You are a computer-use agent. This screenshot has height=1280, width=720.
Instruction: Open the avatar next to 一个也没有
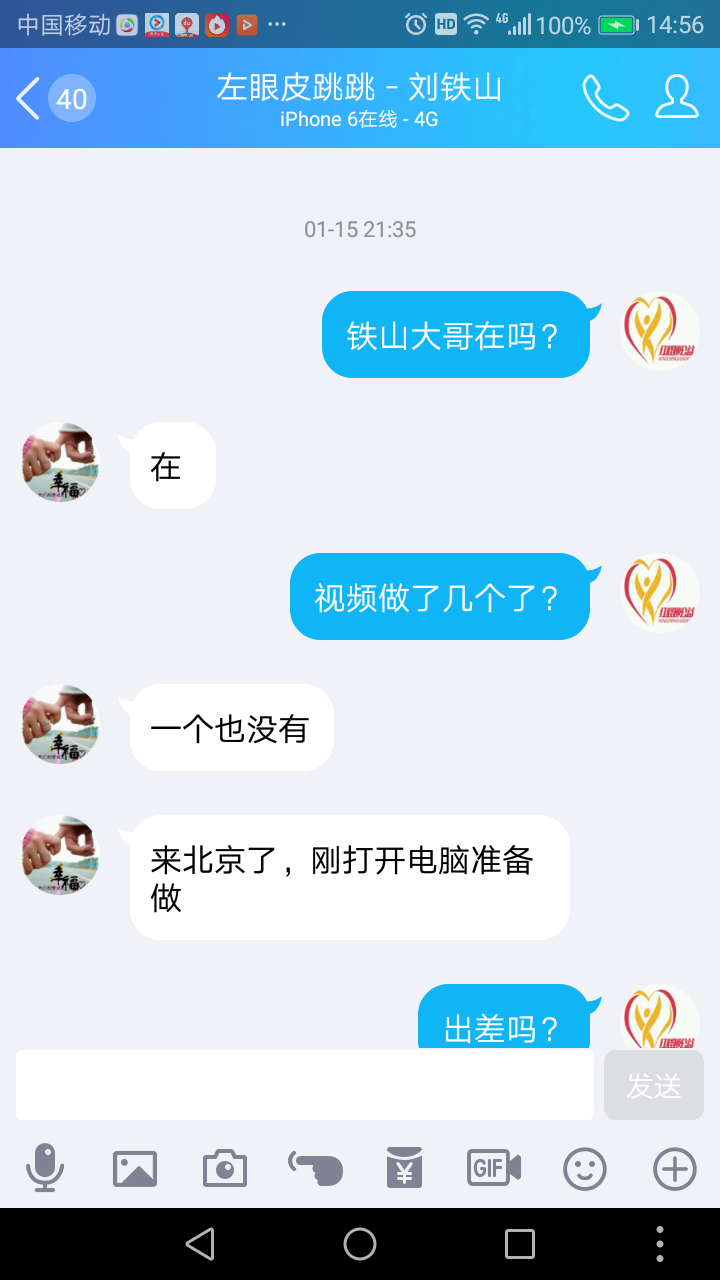[x=61, y=724]
